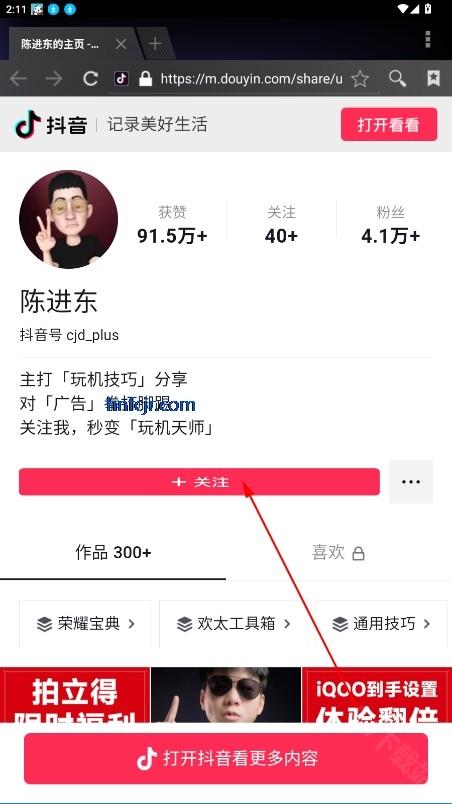The height and width of the screenshot is (804, 452).
Task: Open the 拍立得 video thumbnail
Action: pos(75,695)
